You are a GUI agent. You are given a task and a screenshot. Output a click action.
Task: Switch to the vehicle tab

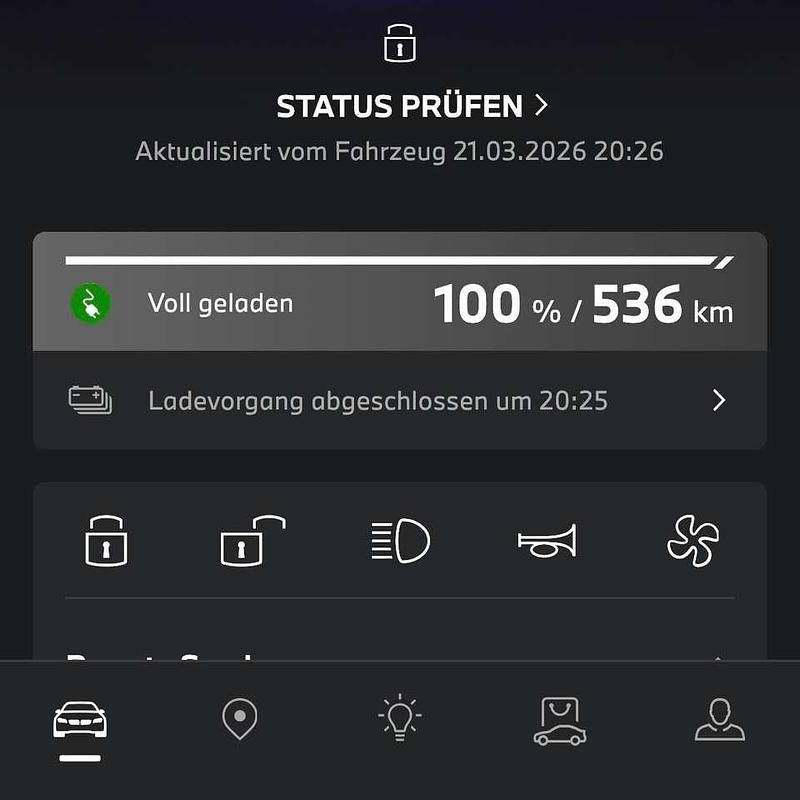pyautogui.click(x=80, y=720)
